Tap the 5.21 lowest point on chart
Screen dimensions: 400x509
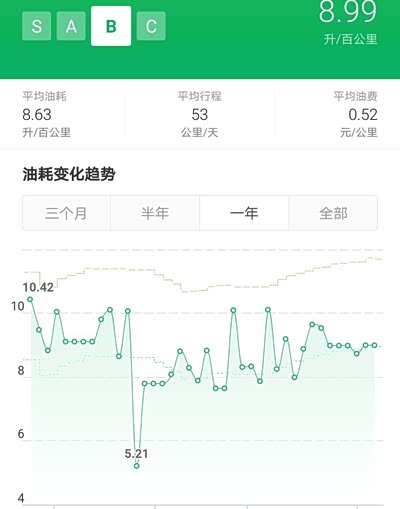click(x=136, y=466)
